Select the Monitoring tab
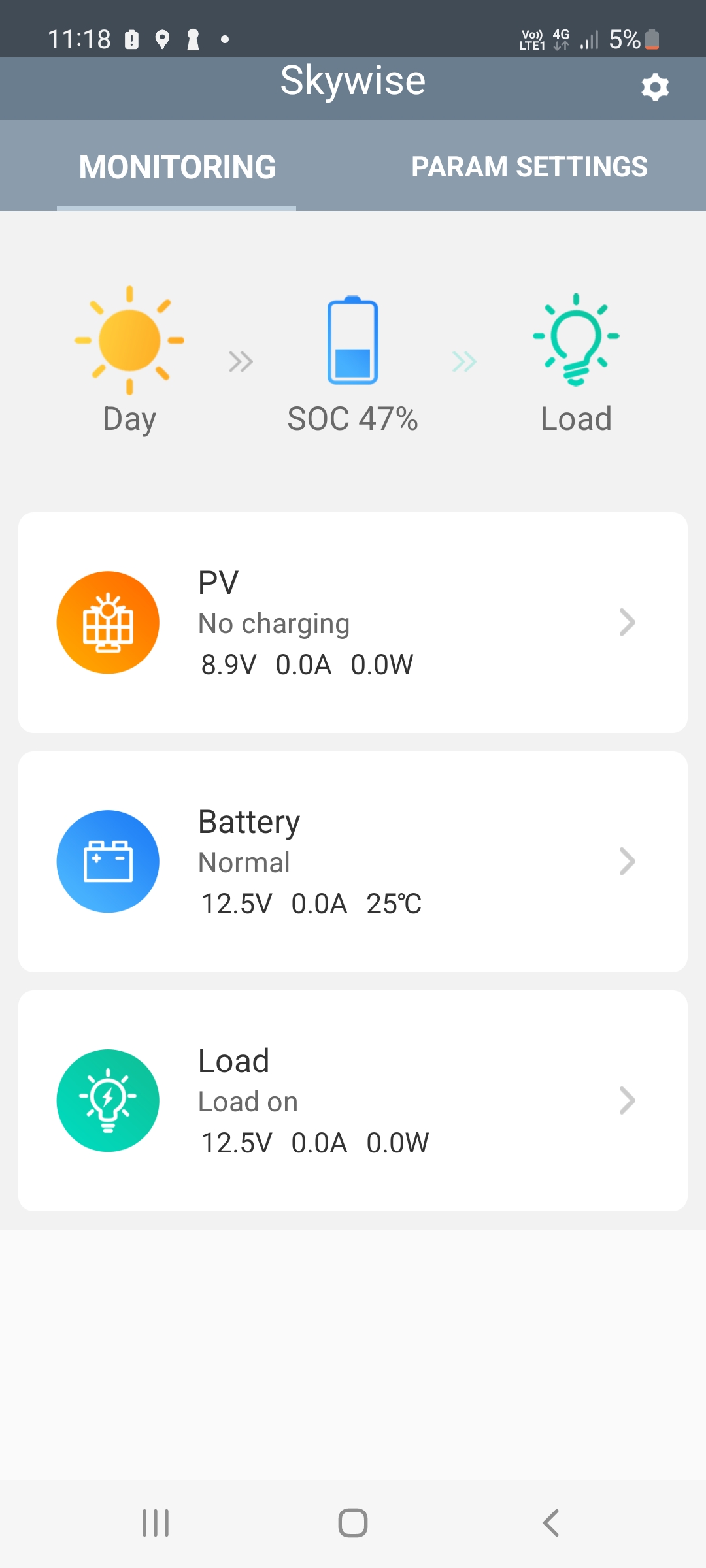 click(x=177, y=167)
